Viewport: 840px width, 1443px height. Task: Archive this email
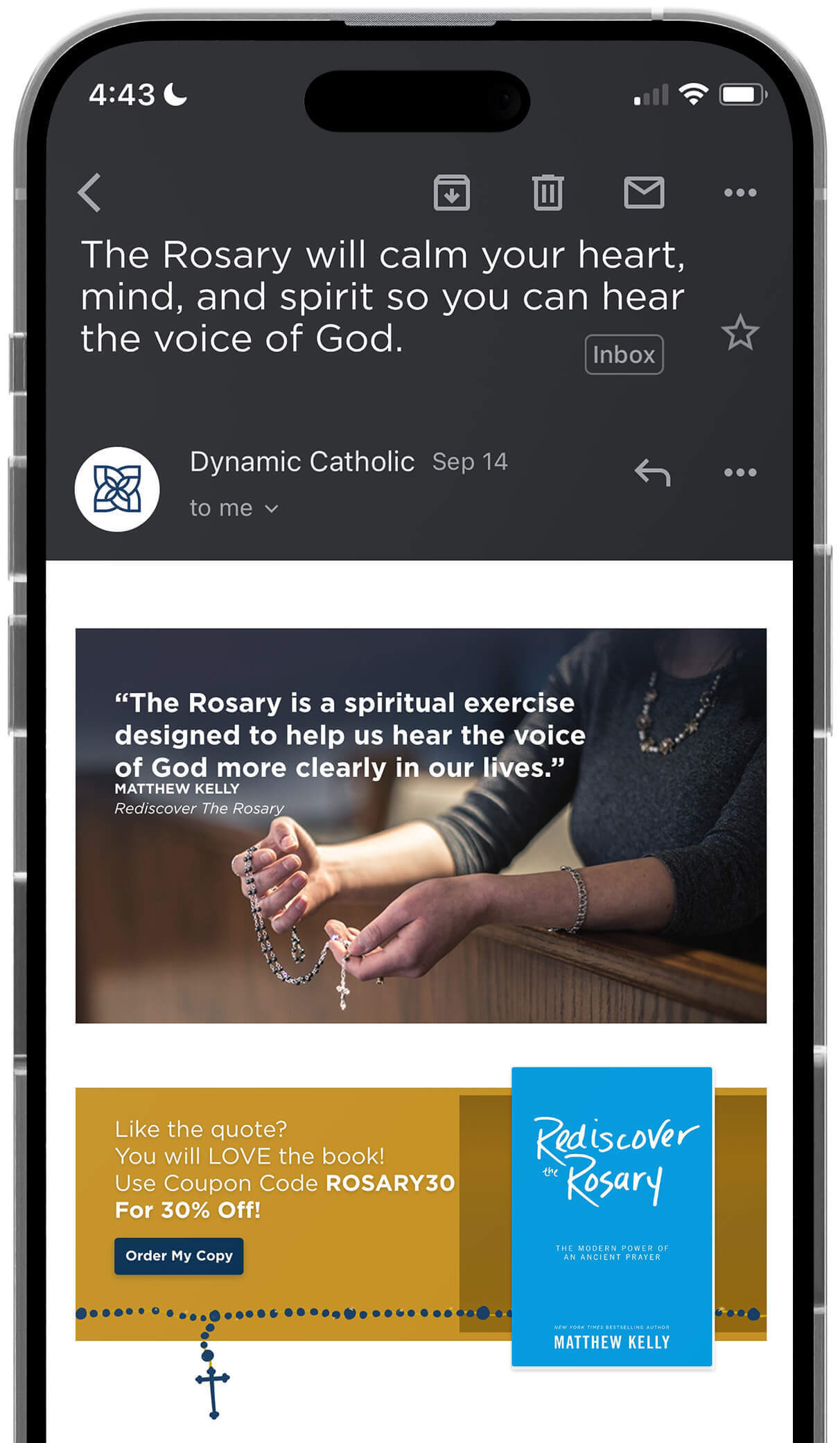click(x=451, y=193)
